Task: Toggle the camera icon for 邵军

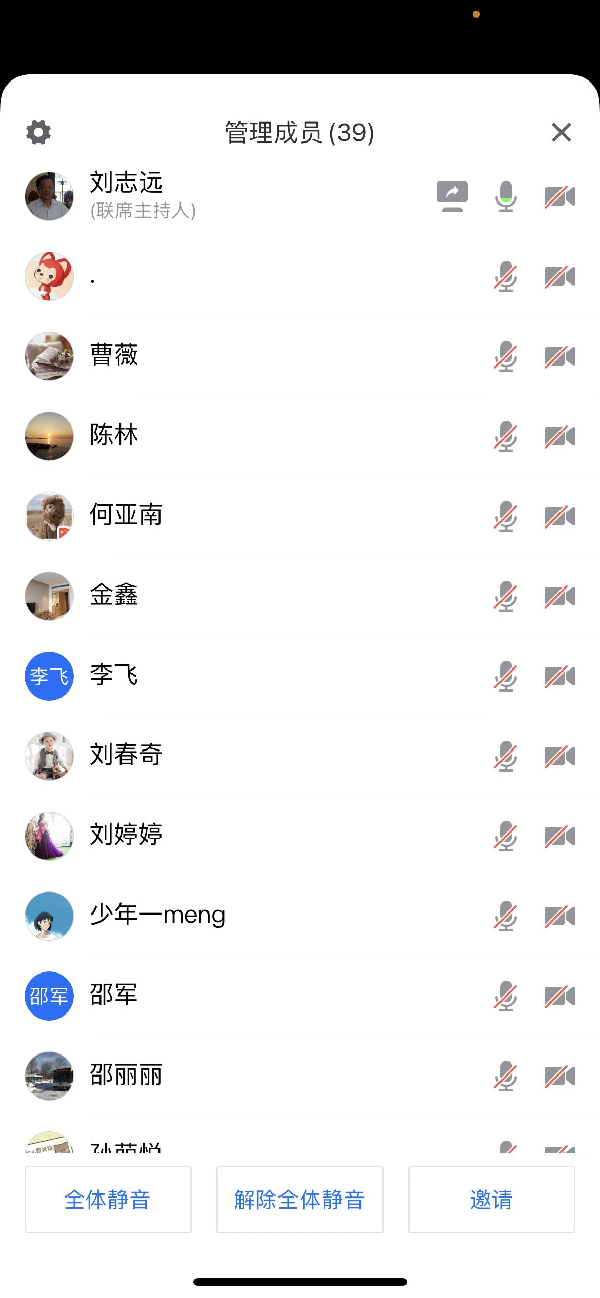Action: coord(560,996)
